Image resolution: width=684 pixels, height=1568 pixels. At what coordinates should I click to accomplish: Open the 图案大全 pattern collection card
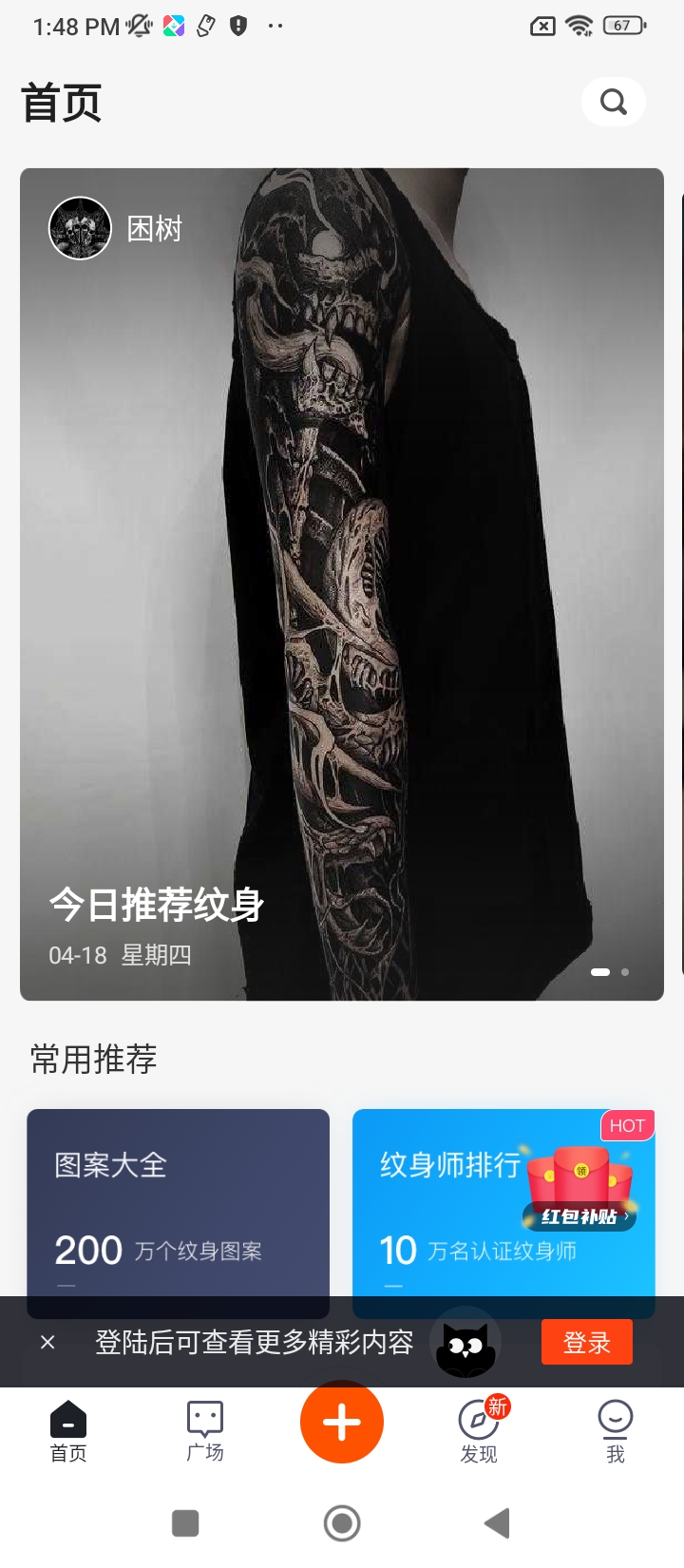click(x=178, y=1202)
